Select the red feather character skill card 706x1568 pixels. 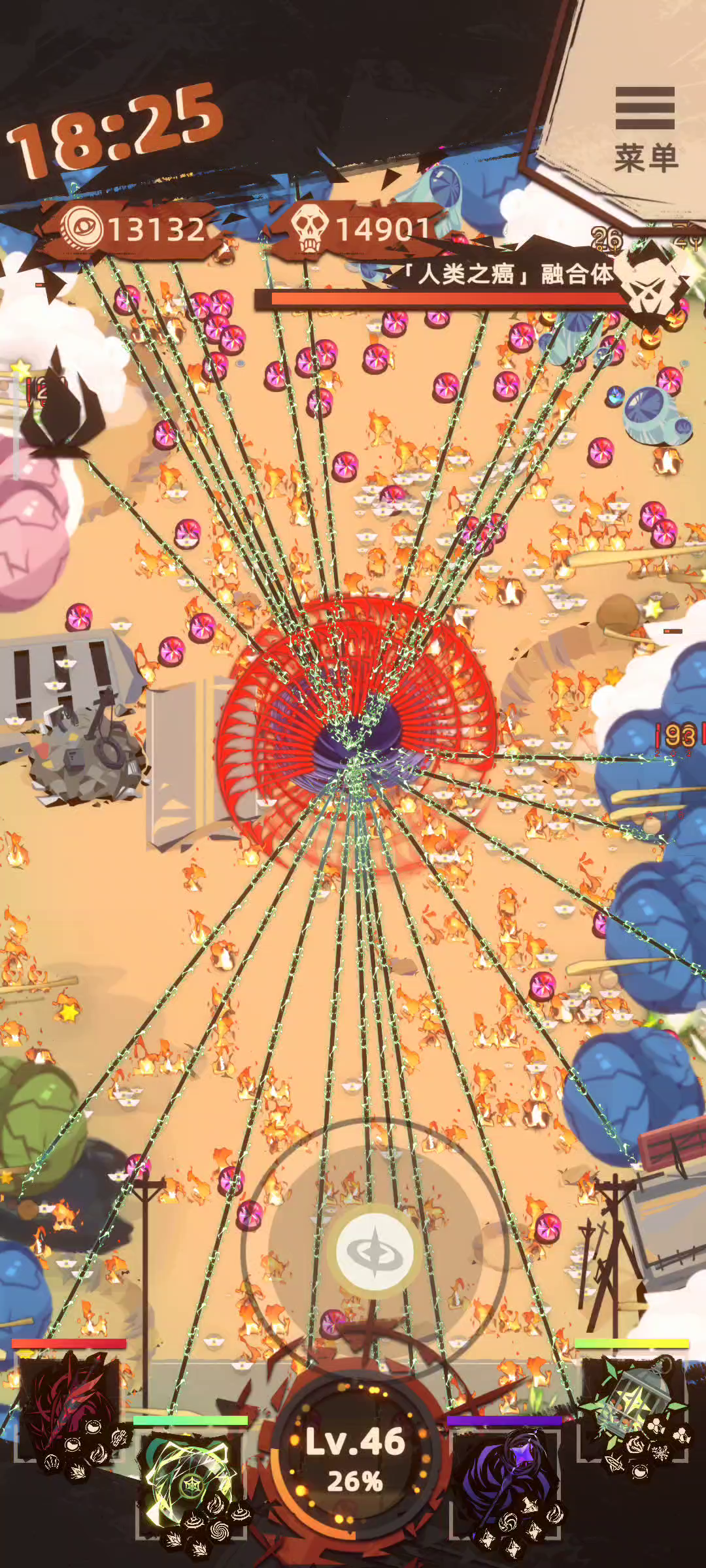tap(68, 1411)
